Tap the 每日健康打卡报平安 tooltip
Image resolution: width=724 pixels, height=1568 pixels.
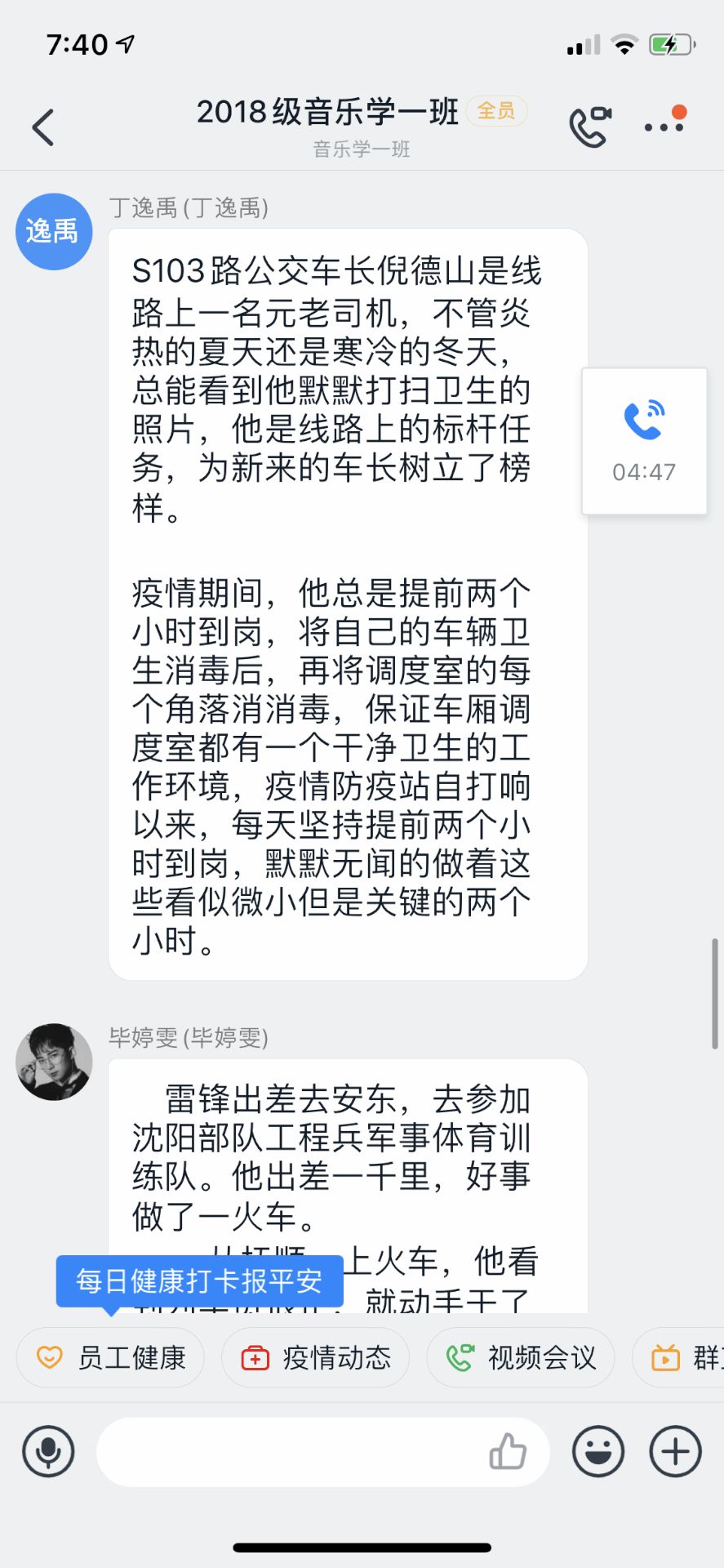coord(199,1281)
